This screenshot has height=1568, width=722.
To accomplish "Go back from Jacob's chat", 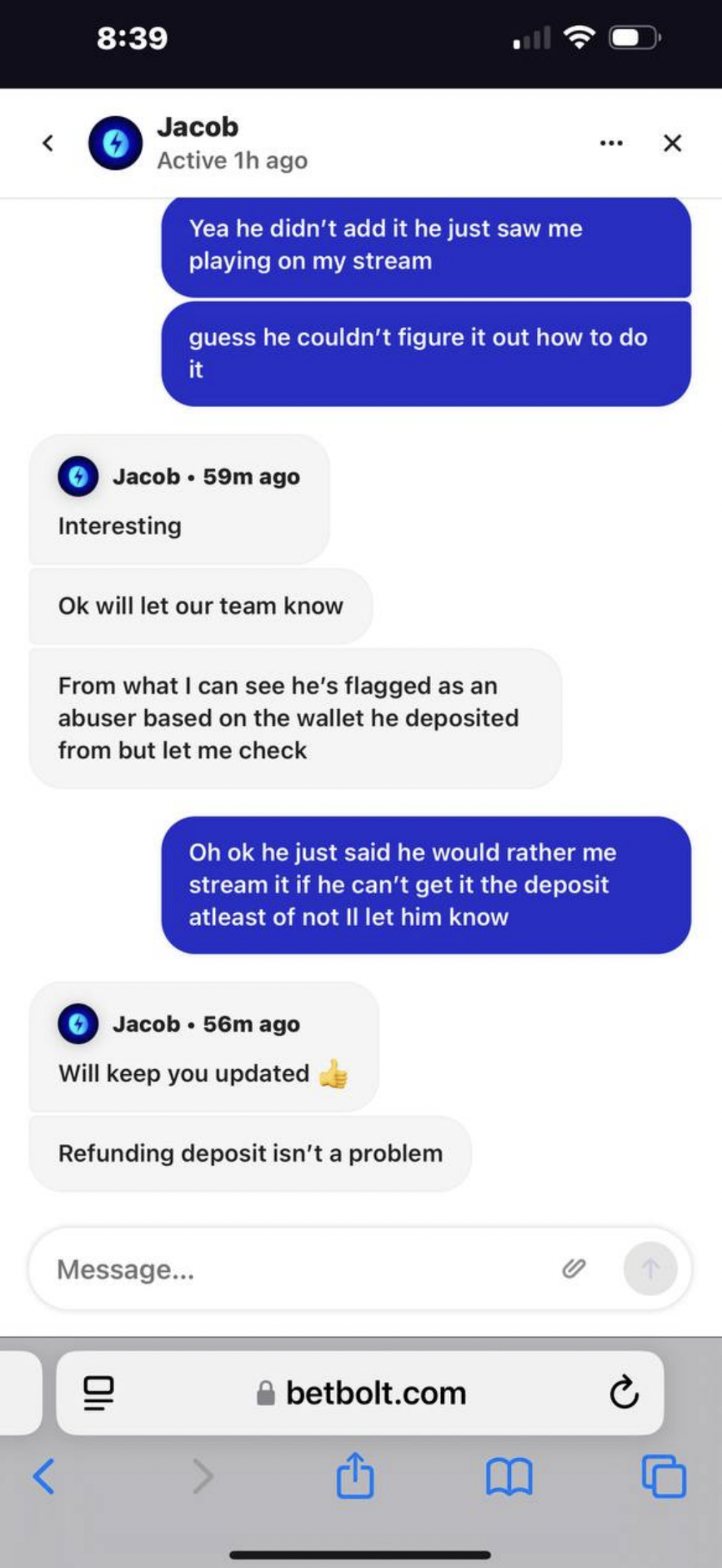I will click(x=48, y=143).
